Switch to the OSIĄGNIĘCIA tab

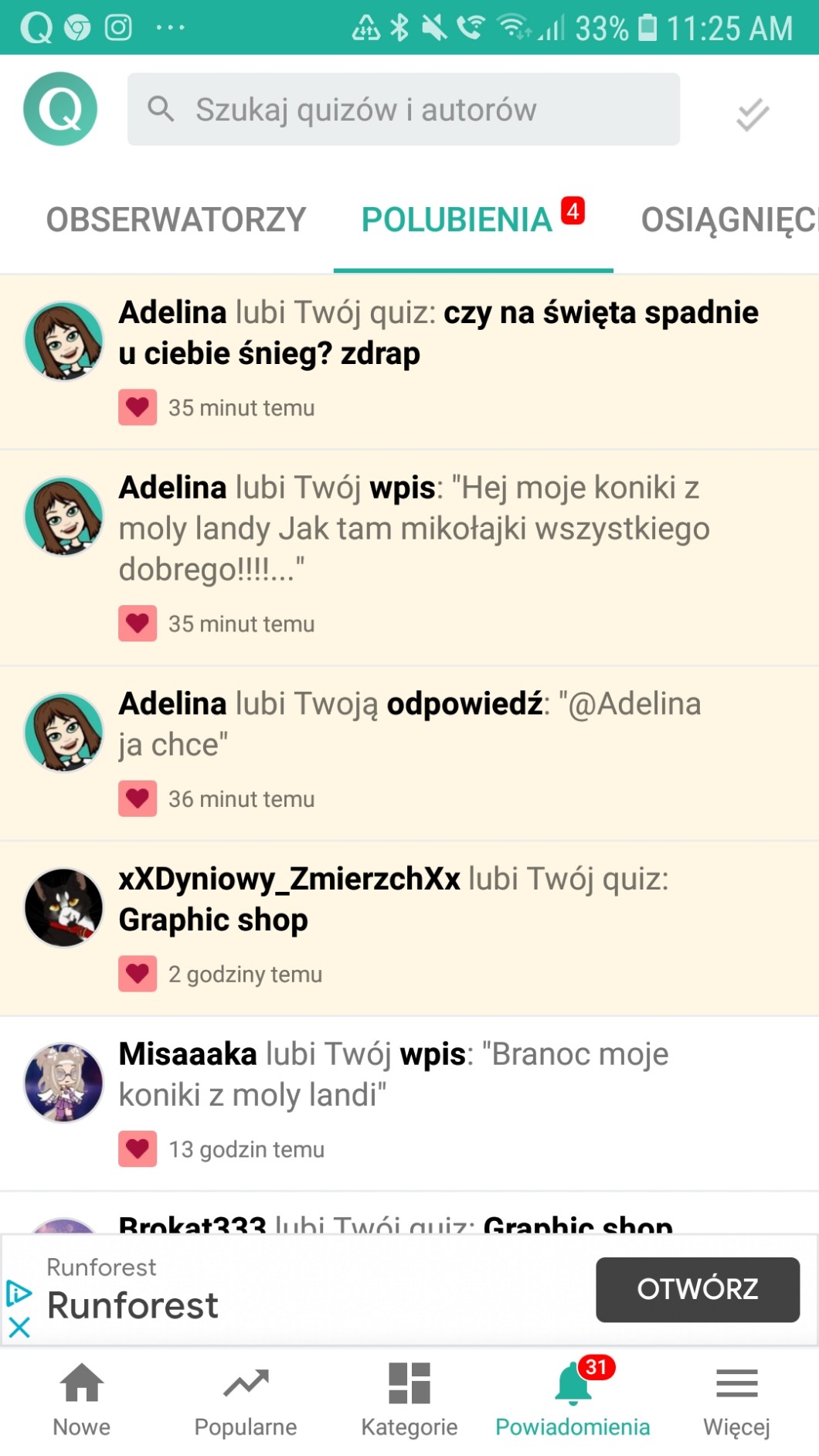coord(728,220)
